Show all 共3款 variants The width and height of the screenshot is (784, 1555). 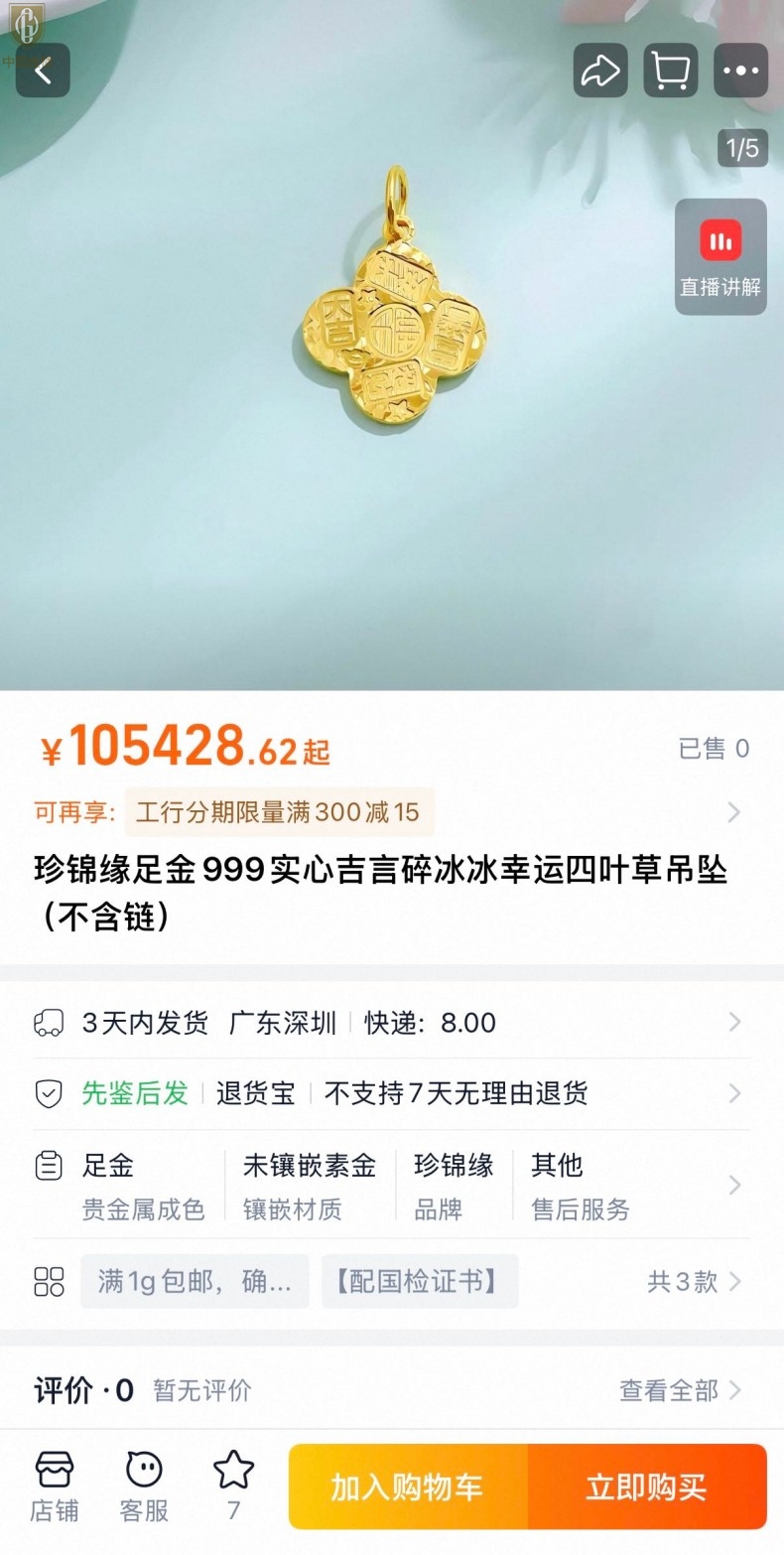click(x=694, y=1281)
